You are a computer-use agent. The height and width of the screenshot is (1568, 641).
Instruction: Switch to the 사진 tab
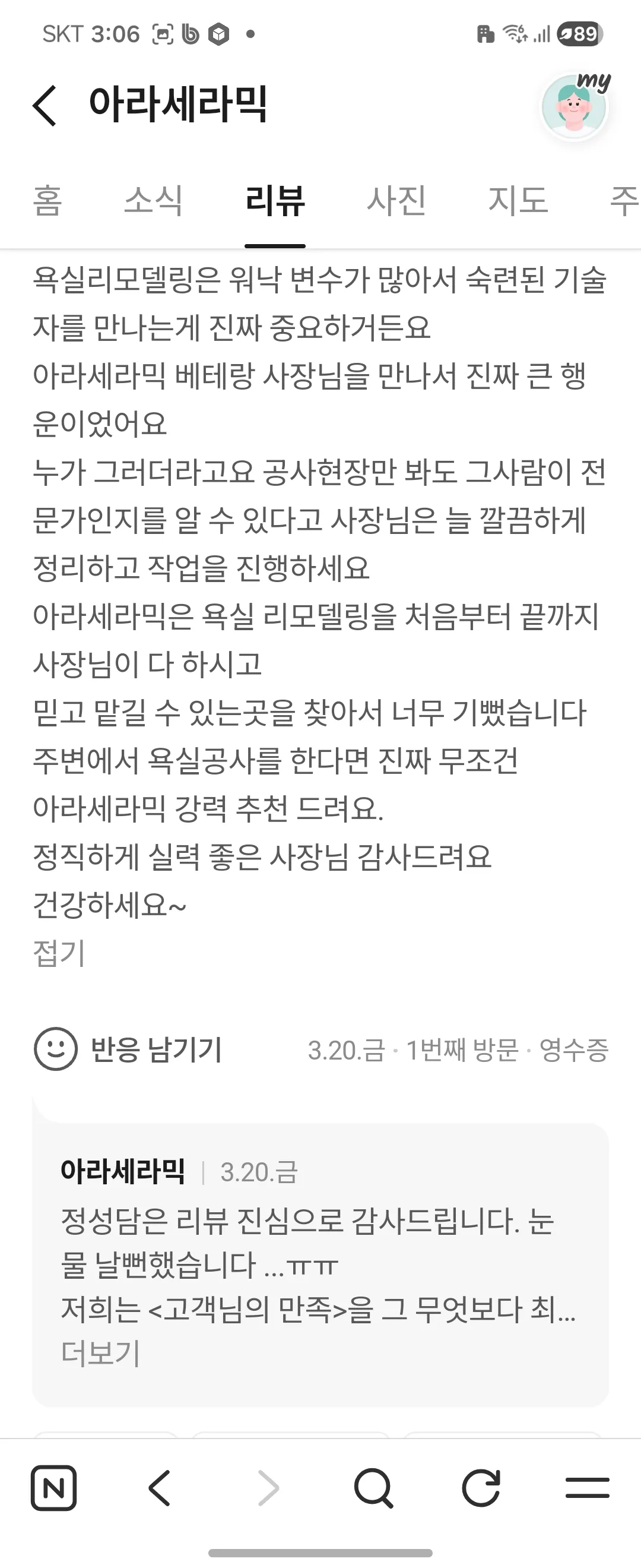396,200
